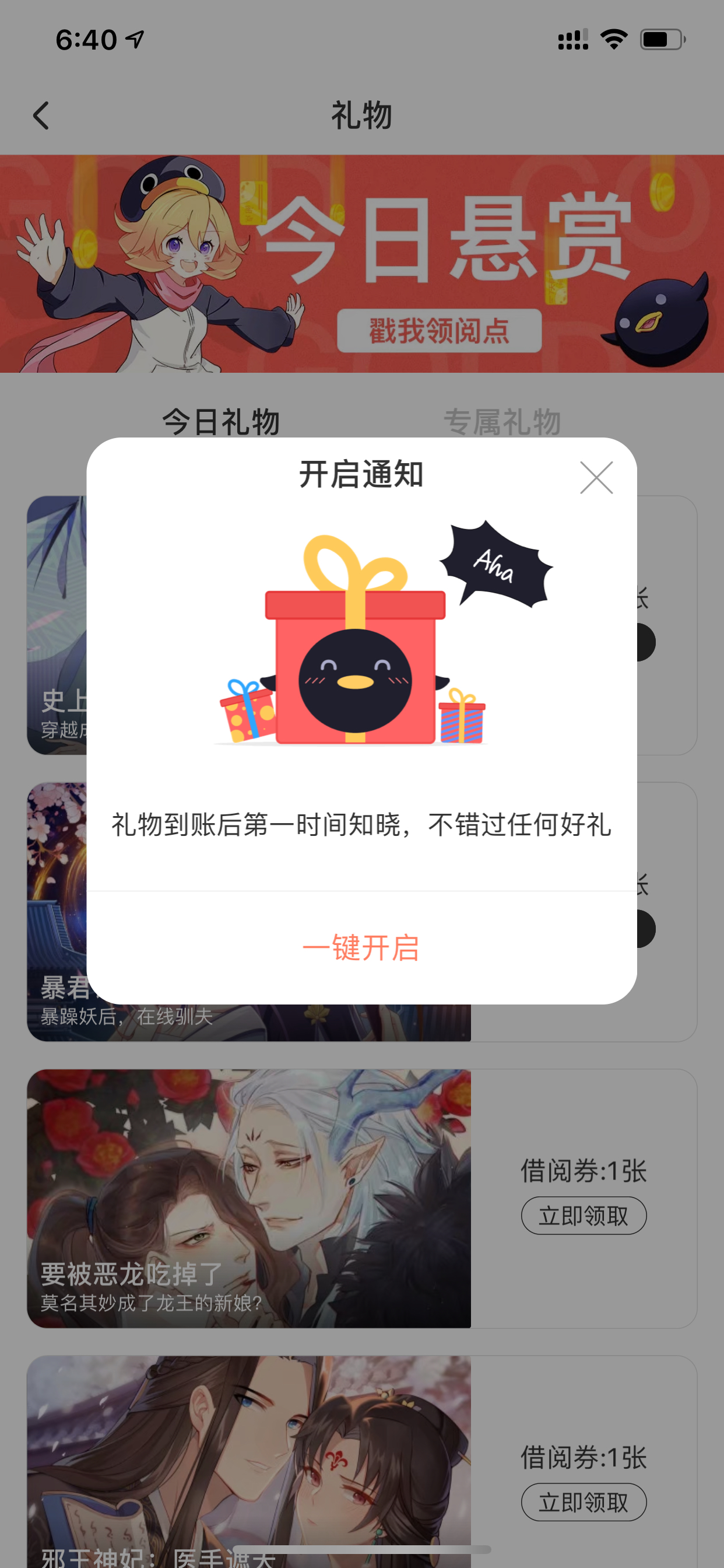Screen dimensions: 724x1568
Task: Open the 要被恶龙吃掉了 comic cover
Action: 249,1199
